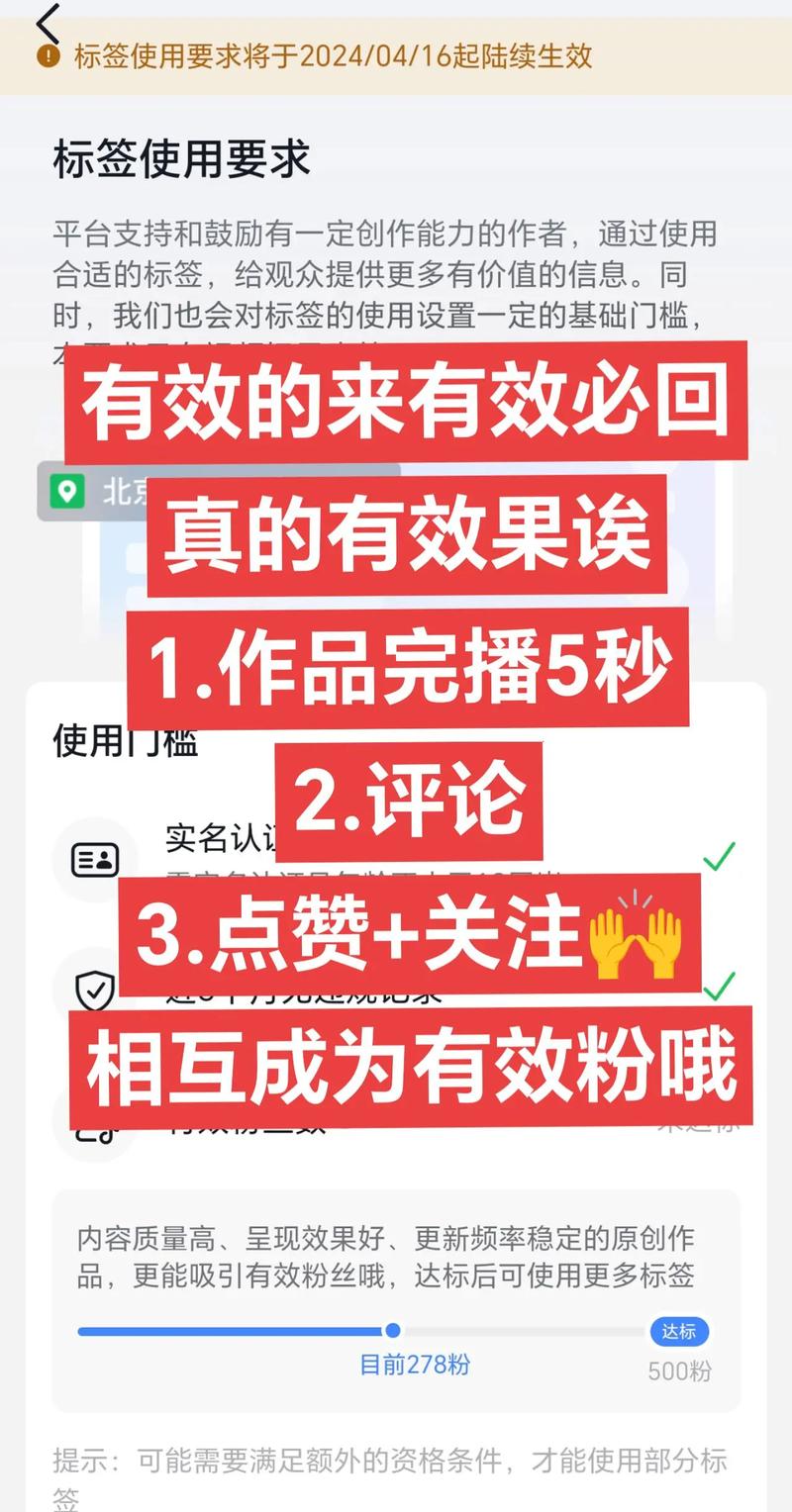This screenshot has width=792, height=1512.
Task: Tap the ID card icon beside 实名认证
Action: tap(96, 860)
